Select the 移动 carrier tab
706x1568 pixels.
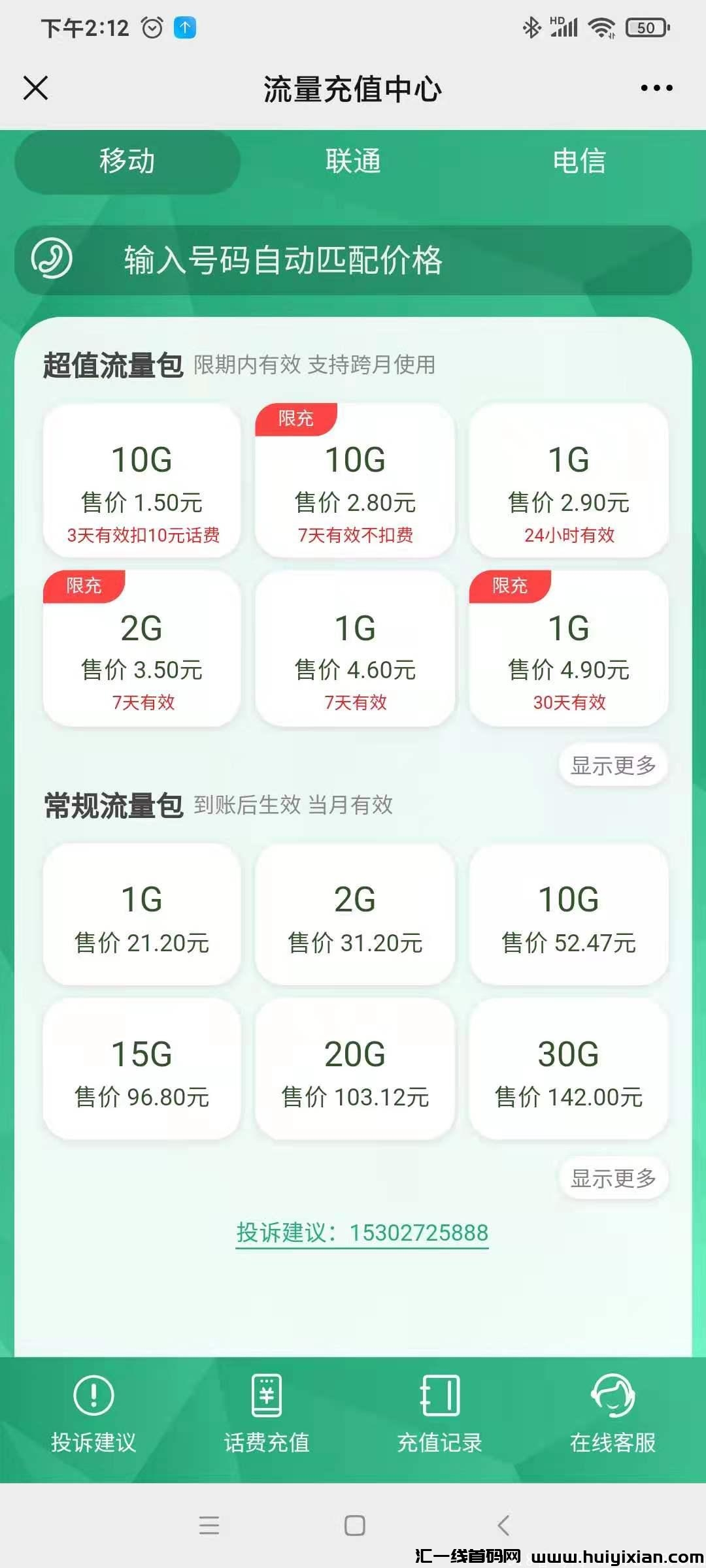(127, 161)
